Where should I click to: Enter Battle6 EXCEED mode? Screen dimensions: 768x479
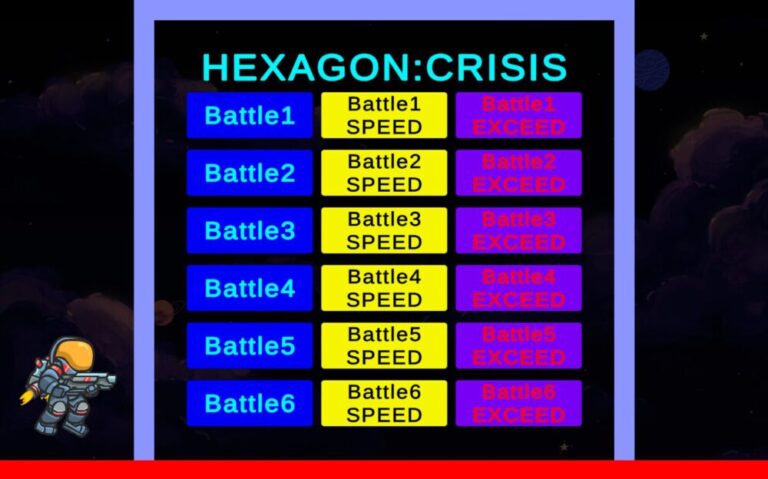(x=518, y=403)
